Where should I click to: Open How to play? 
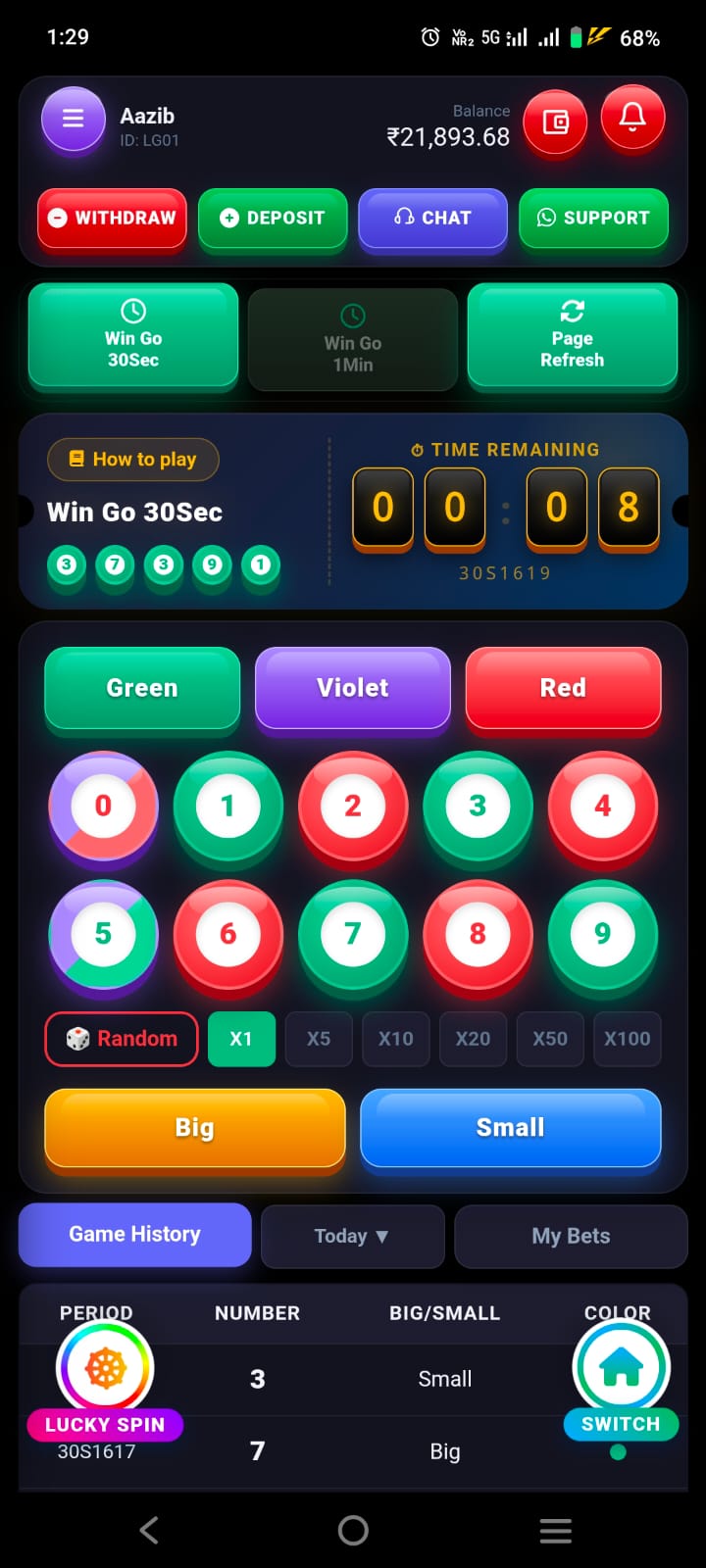coord(132,459)
